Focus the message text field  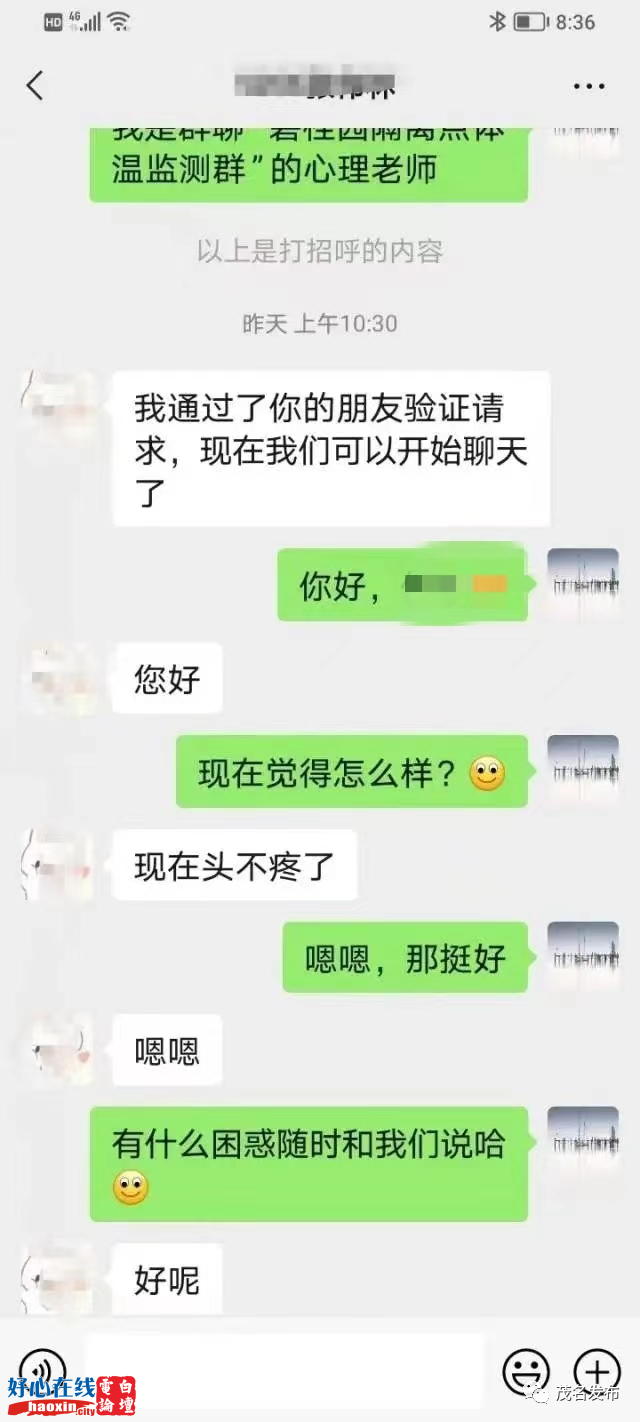click(x=284, y=1367)
